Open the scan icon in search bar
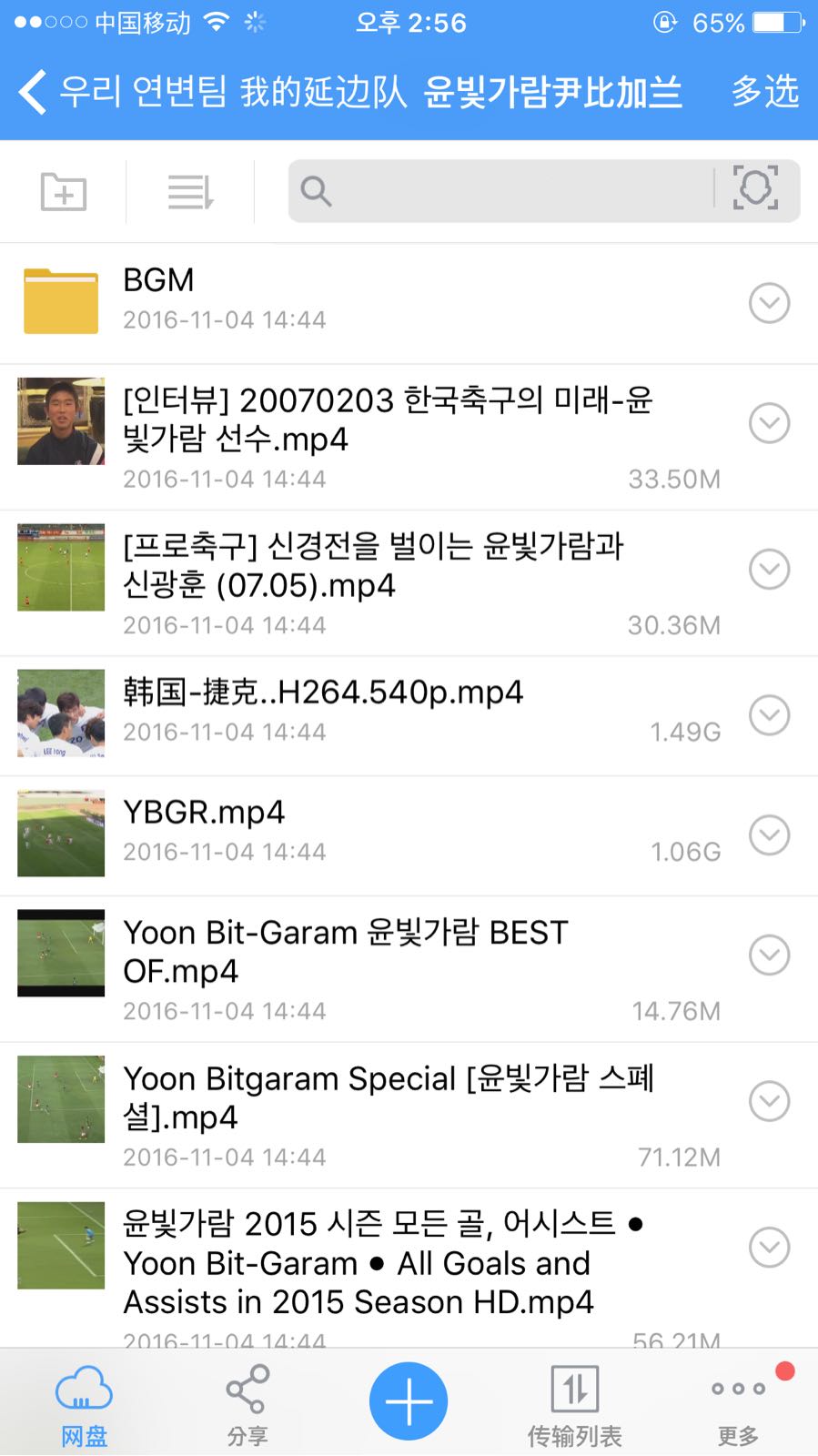This screenshot has width=818, height=1456. pos(755,188)
